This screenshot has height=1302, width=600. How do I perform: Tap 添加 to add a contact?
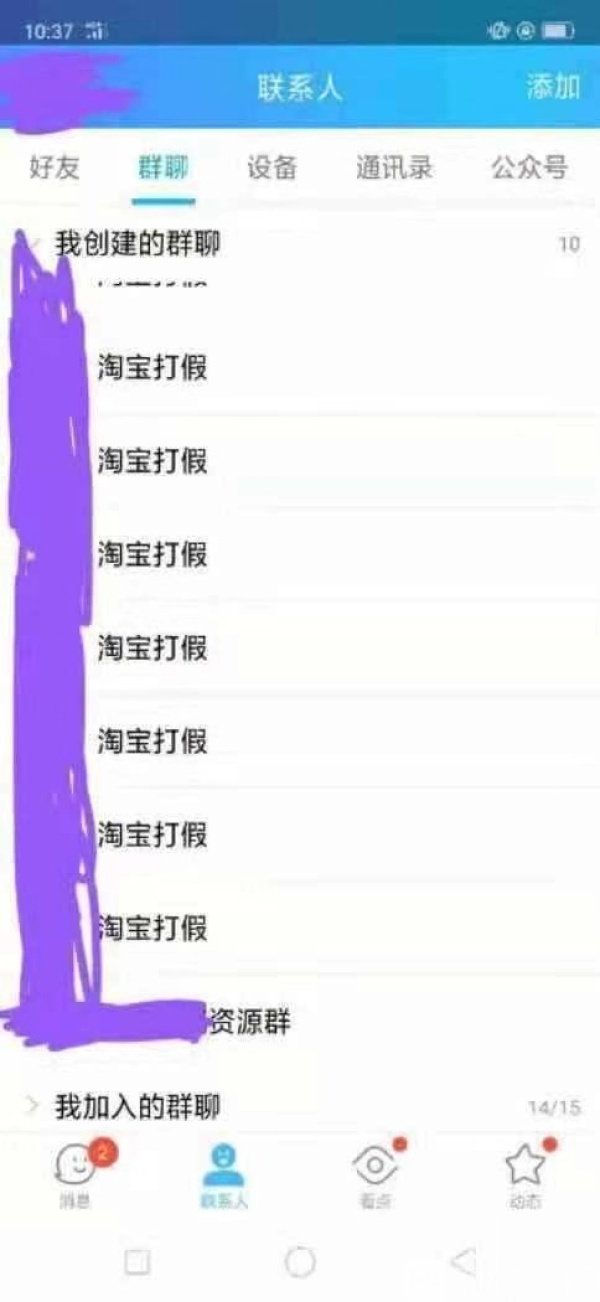[553, 87]
